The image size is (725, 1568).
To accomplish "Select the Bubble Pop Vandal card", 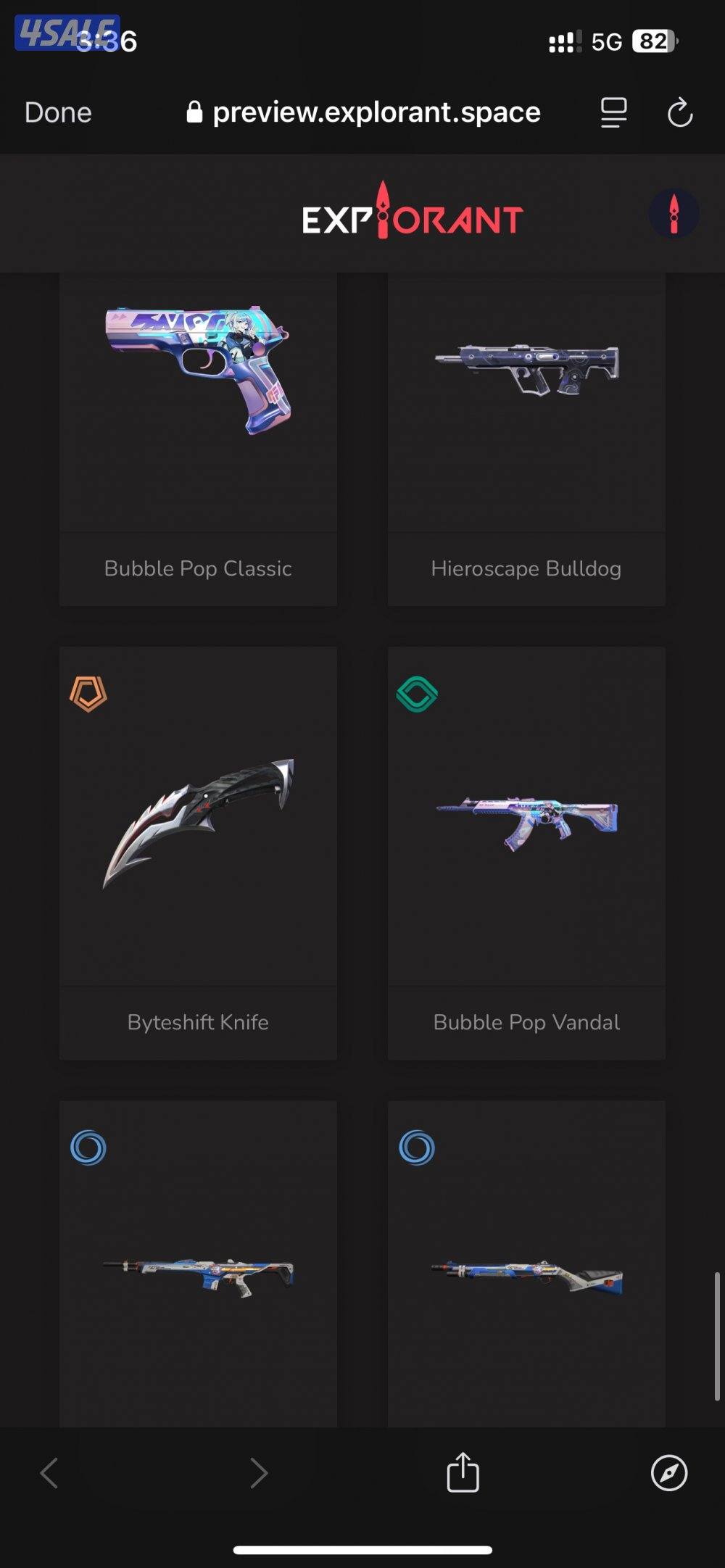I will 526,853.
